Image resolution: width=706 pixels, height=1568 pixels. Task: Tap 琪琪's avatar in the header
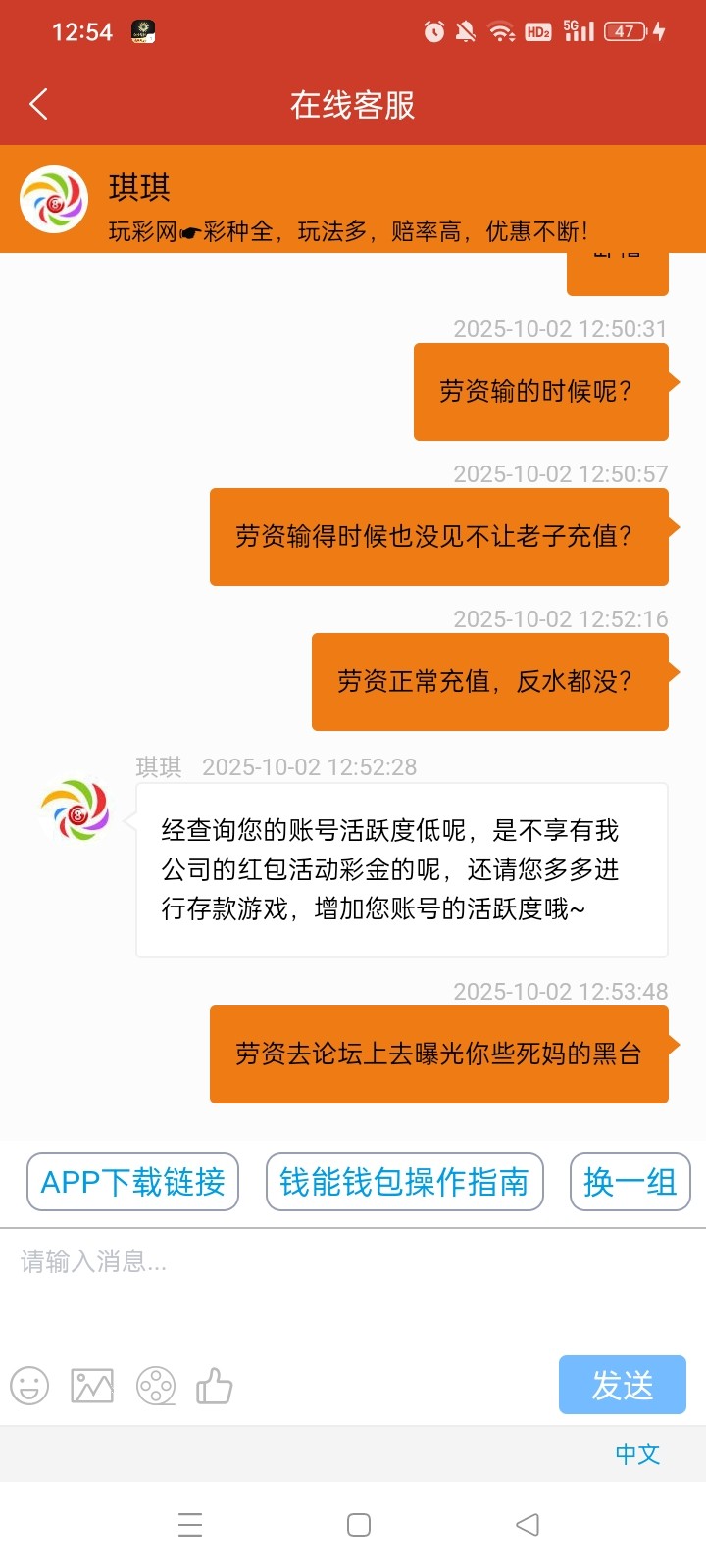pos(56,199)
